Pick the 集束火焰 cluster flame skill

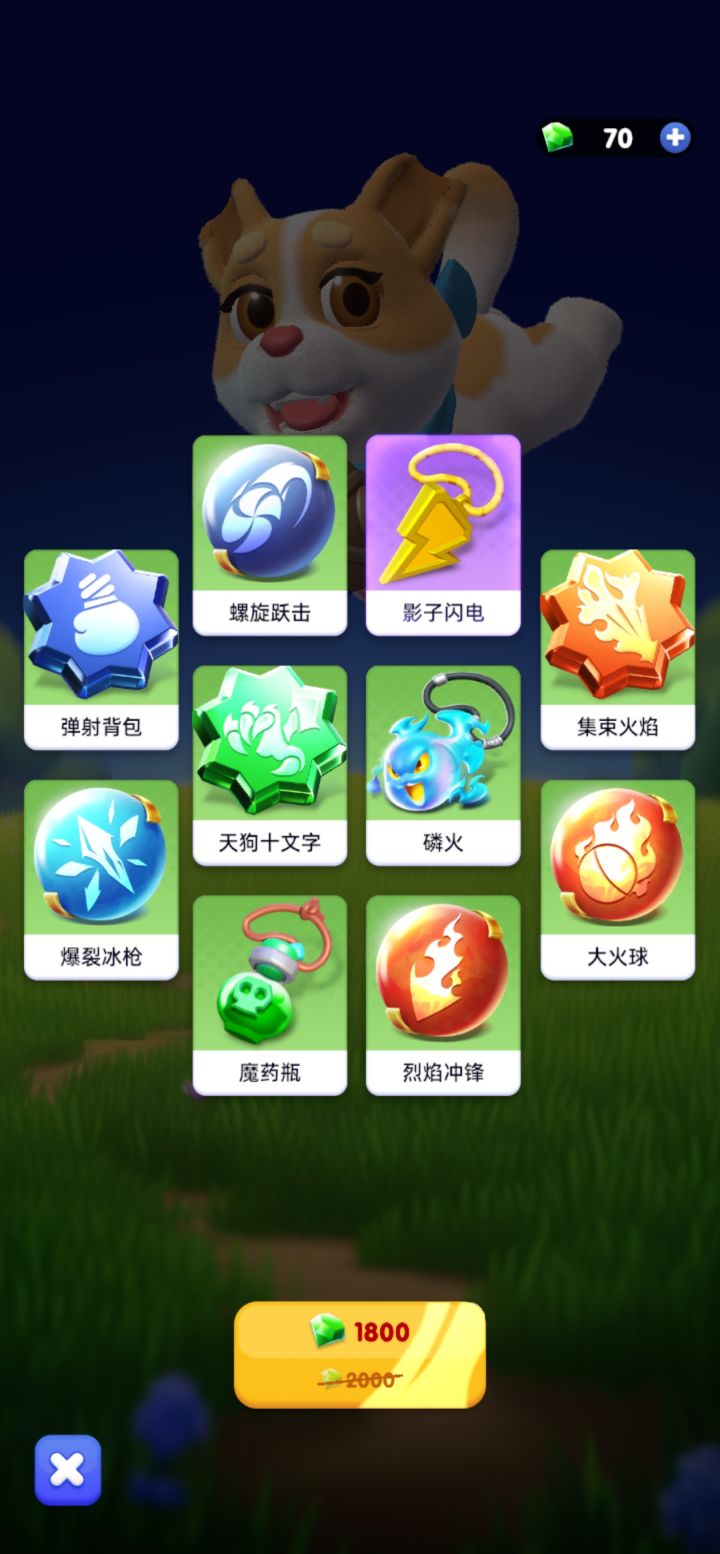[617, 630]
